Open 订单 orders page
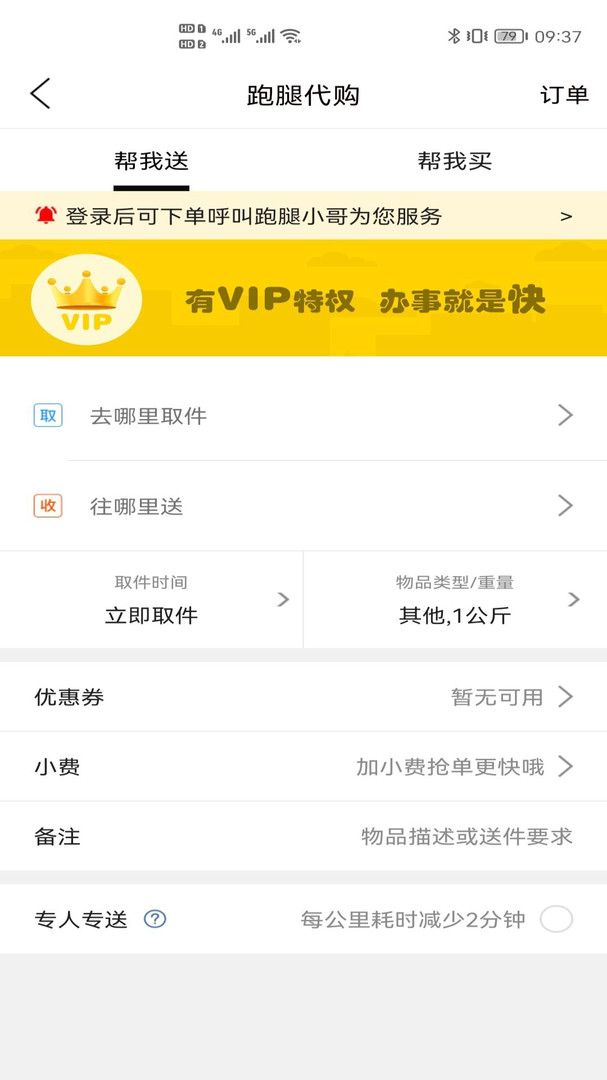 [564, 94]
